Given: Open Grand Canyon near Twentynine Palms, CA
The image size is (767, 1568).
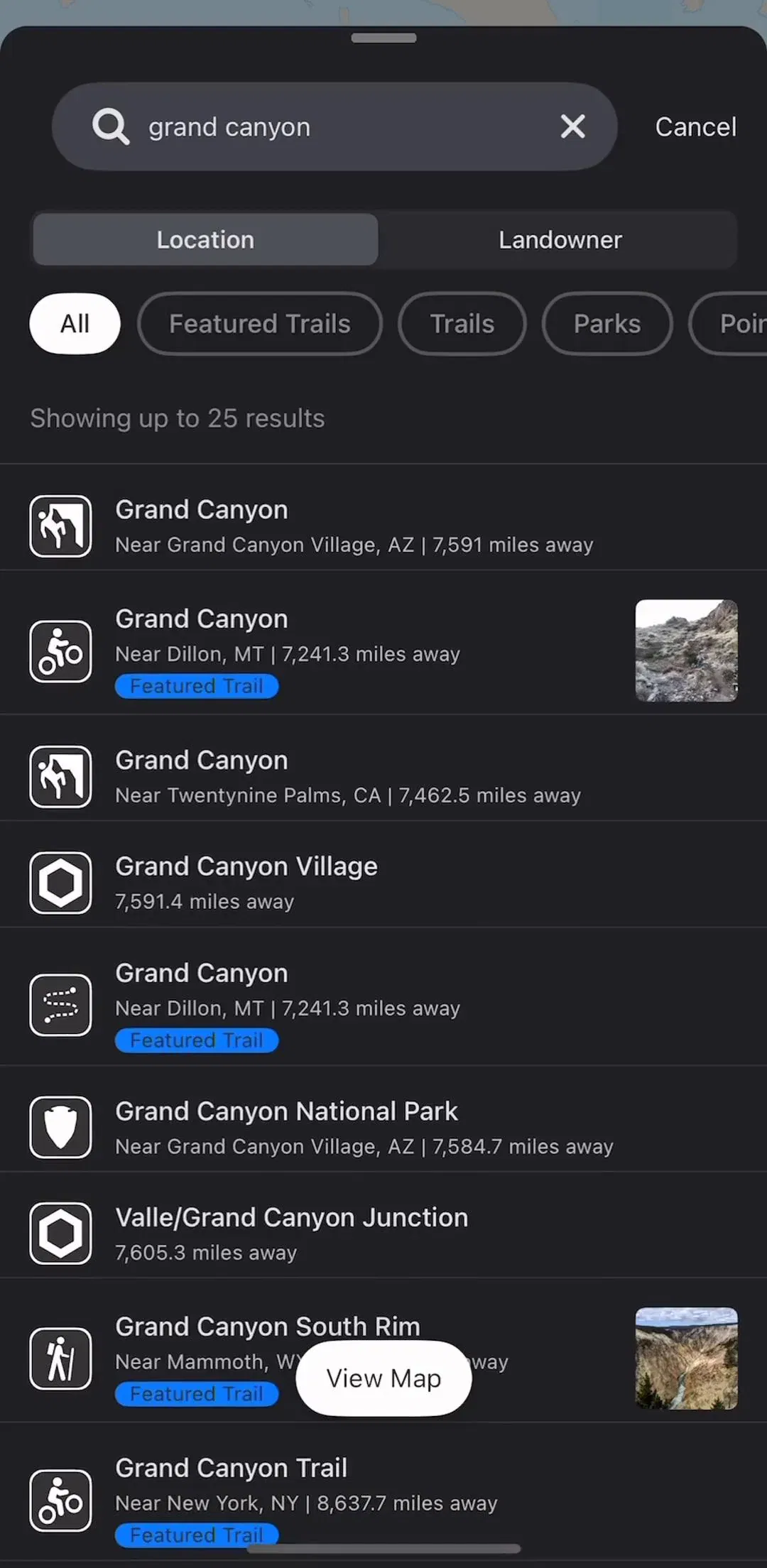Looking at the screenshot, I should point(383,777).
